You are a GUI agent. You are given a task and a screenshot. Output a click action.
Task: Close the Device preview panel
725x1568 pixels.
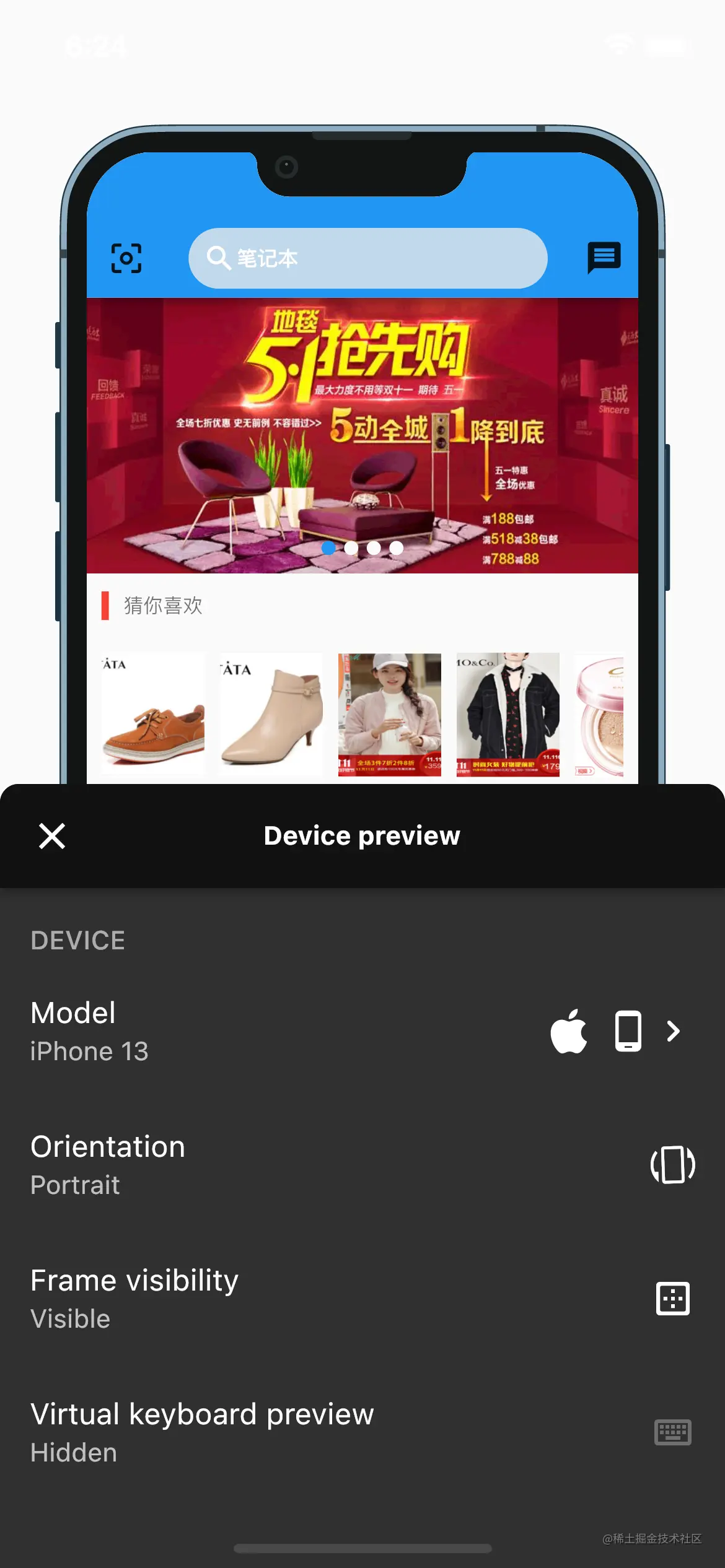(x=52, y=836)
